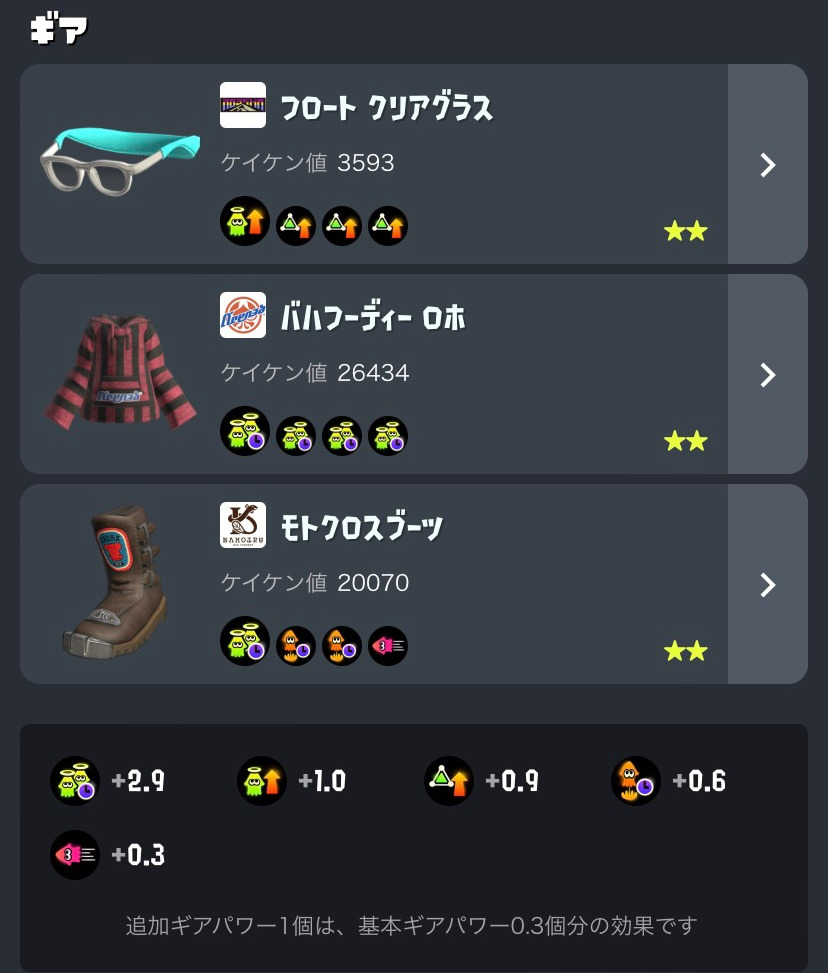Tap the chevron beside フロート クリアグラス
Image resolution: width=828 pixels, height=973 pixels.
tap(767, 165)
